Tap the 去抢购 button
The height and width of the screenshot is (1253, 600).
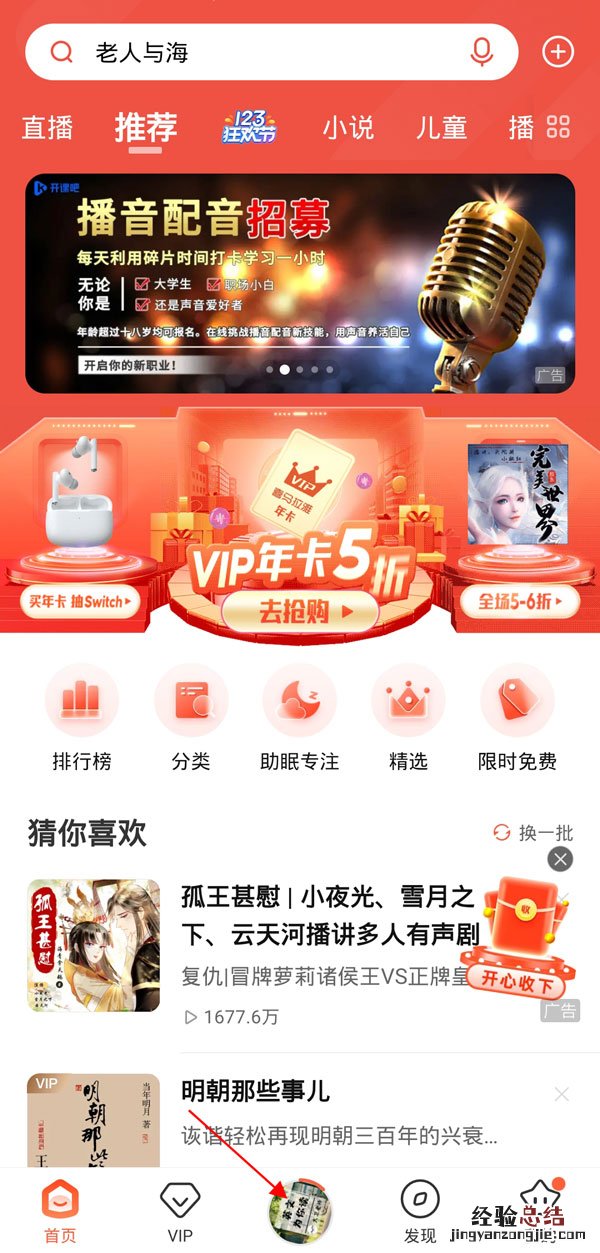(299, 609)
